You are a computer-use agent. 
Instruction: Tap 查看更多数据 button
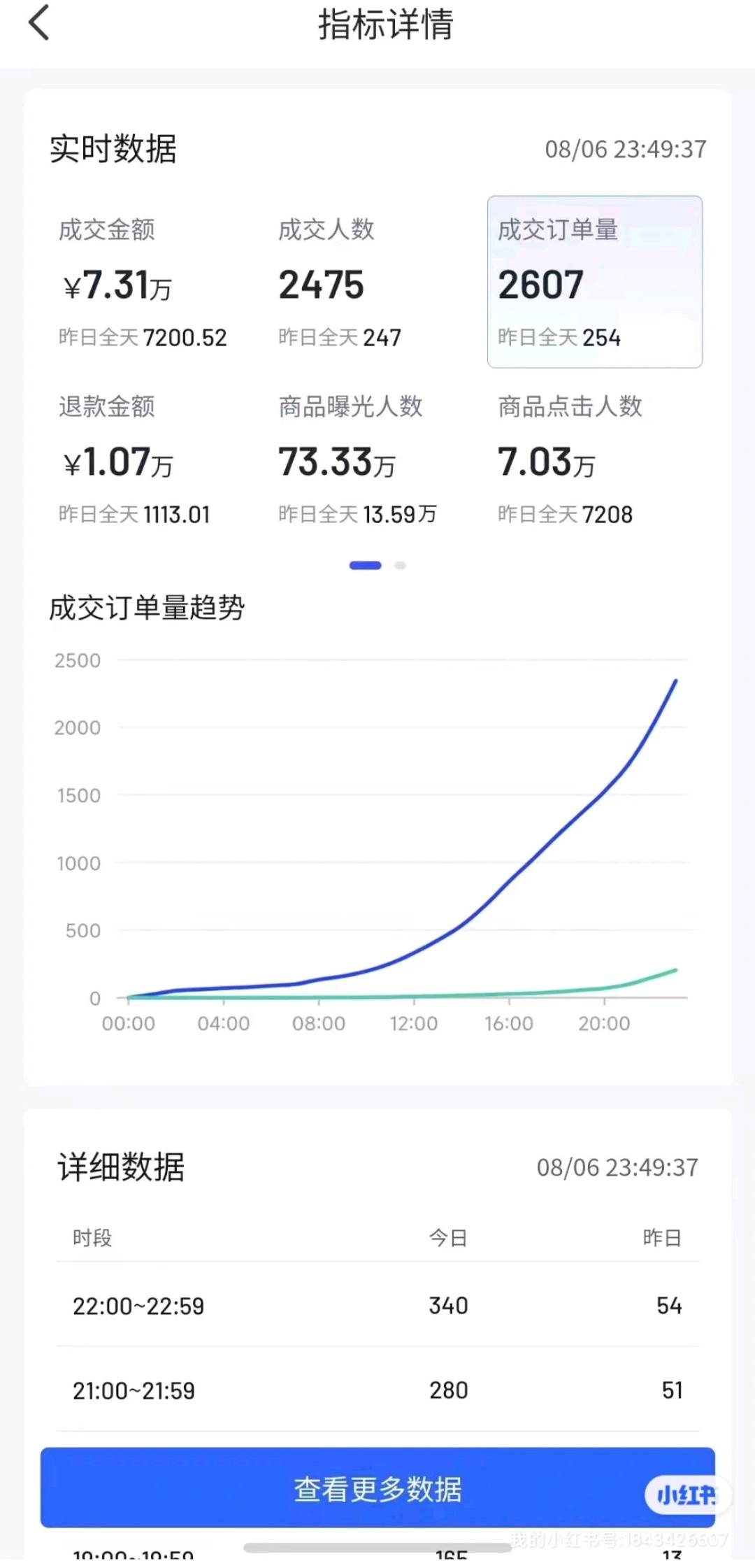(377, 1488)
